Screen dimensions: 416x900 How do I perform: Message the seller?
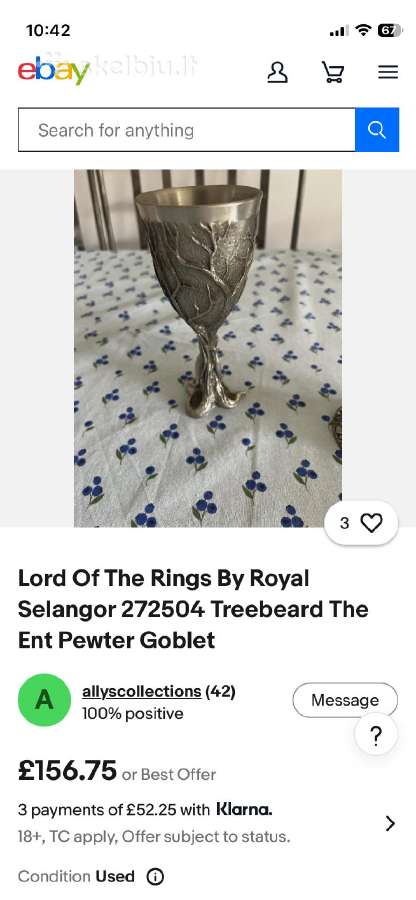coord(345,700)
